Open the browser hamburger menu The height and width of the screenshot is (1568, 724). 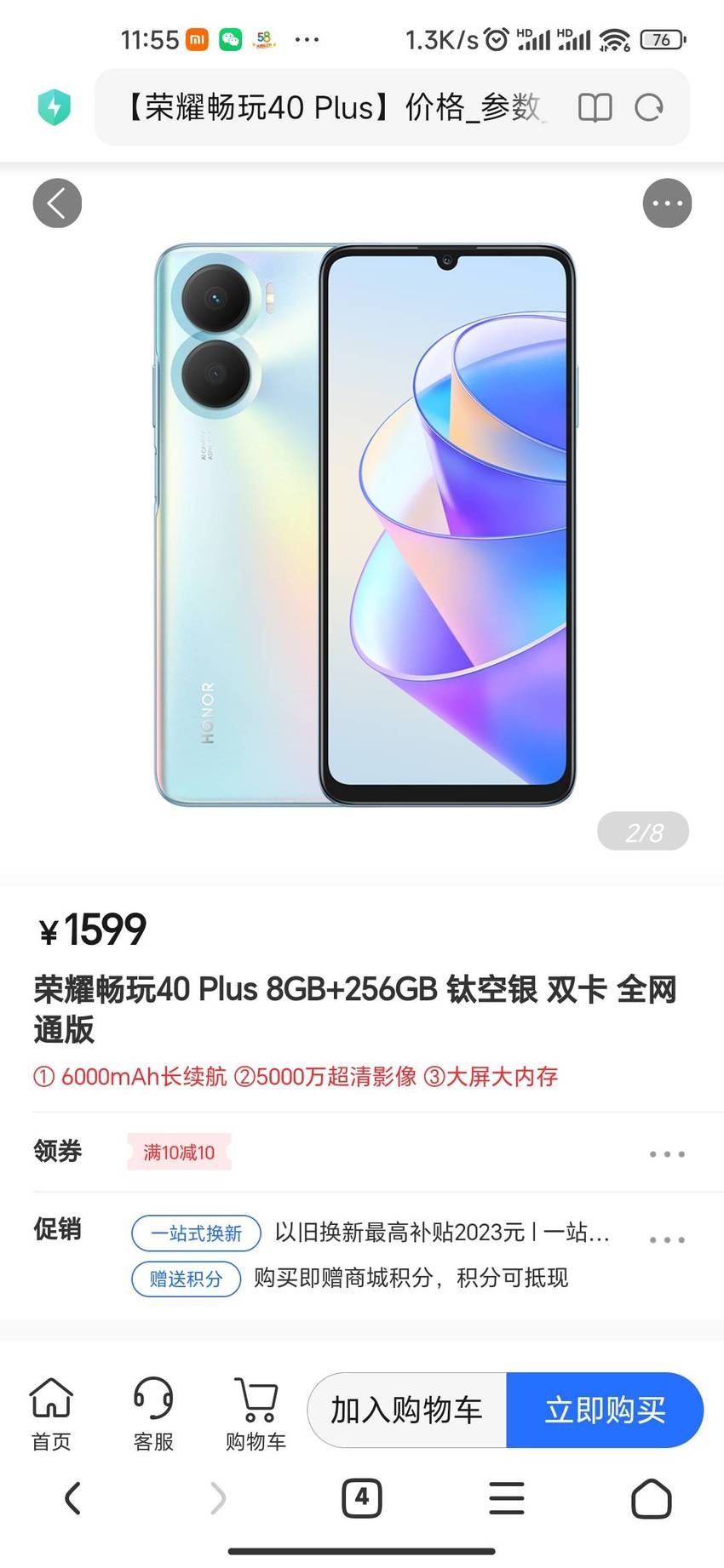tap(507, 1498)
